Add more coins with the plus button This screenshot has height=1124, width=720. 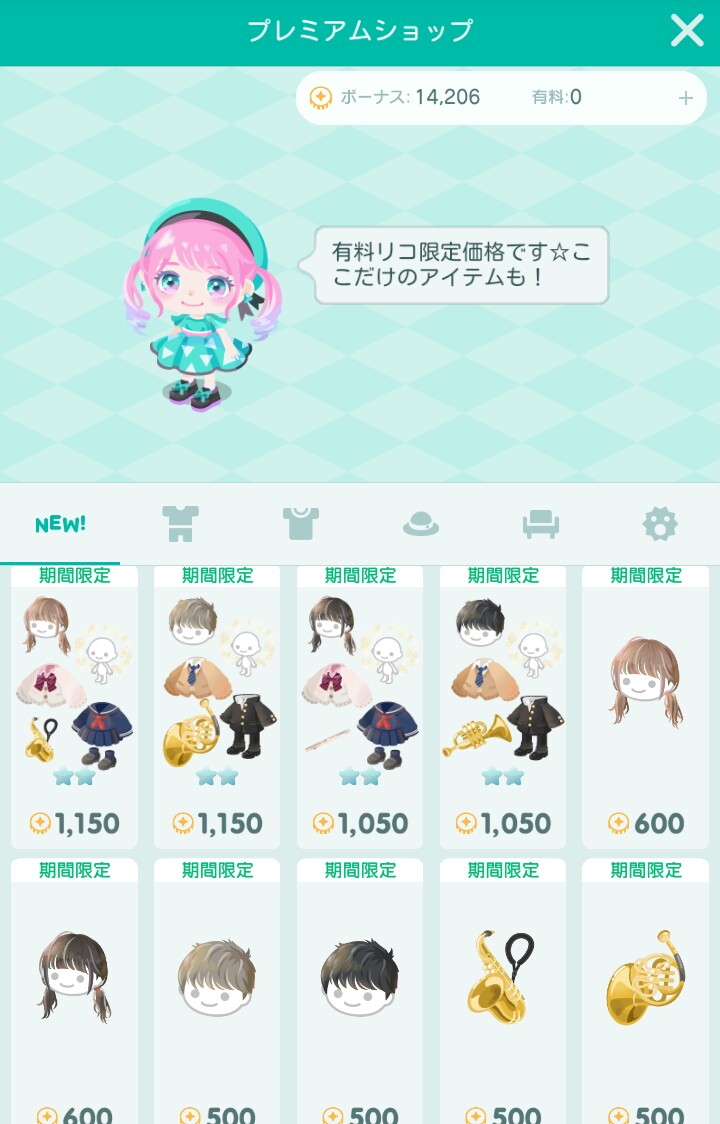click(x=685, y=98)
